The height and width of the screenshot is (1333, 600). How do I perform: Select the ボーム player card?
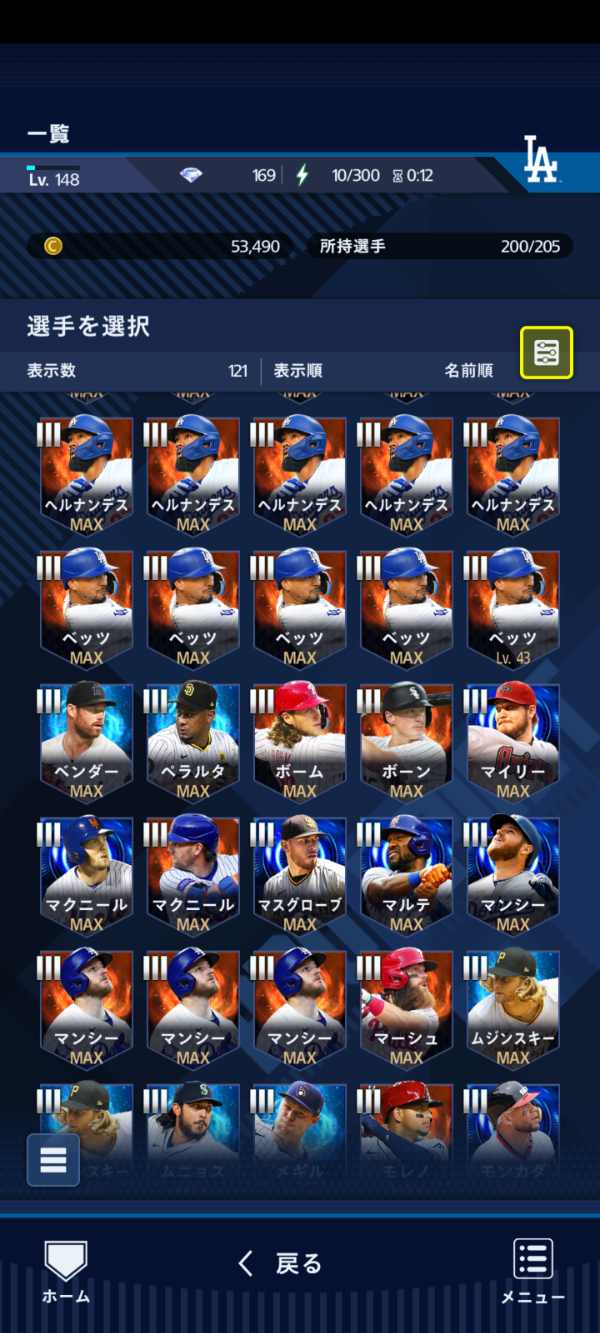(299, 740)
